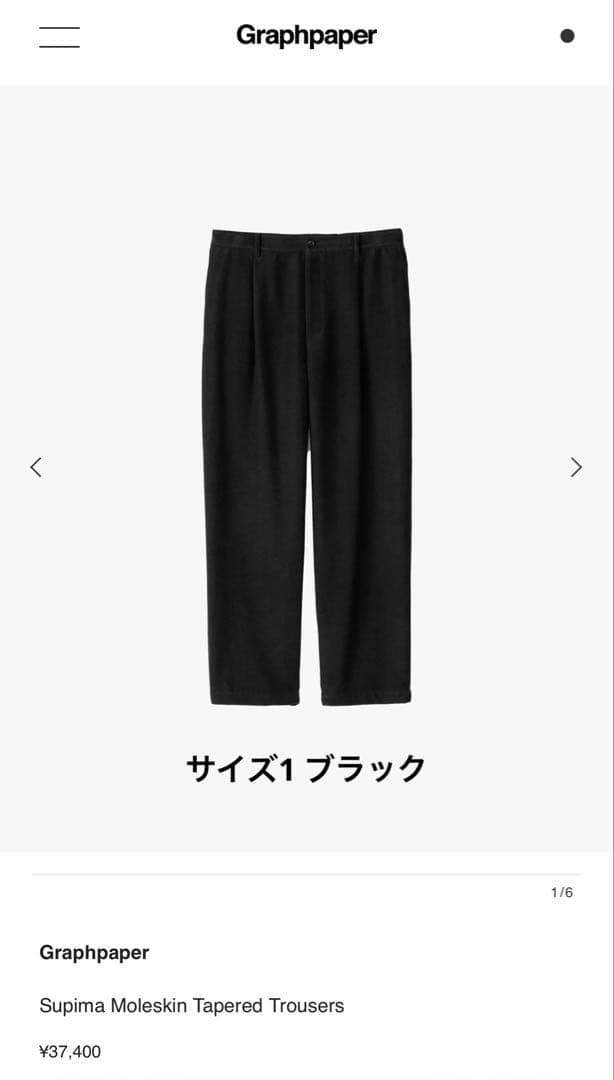The image size is (614, 1080).
Task: Show the previous product image
Action: [x=36, y=467]
